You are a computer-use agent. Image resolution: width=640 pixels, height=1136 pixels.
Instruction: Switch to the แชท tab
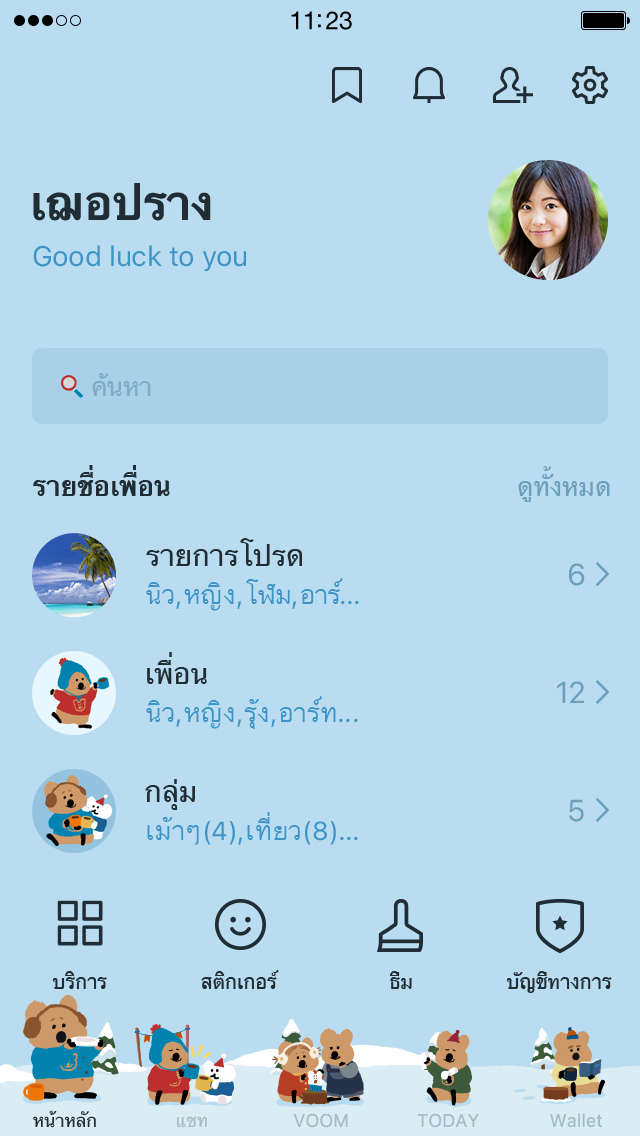pyautogui.click(x=192, y=1074)
